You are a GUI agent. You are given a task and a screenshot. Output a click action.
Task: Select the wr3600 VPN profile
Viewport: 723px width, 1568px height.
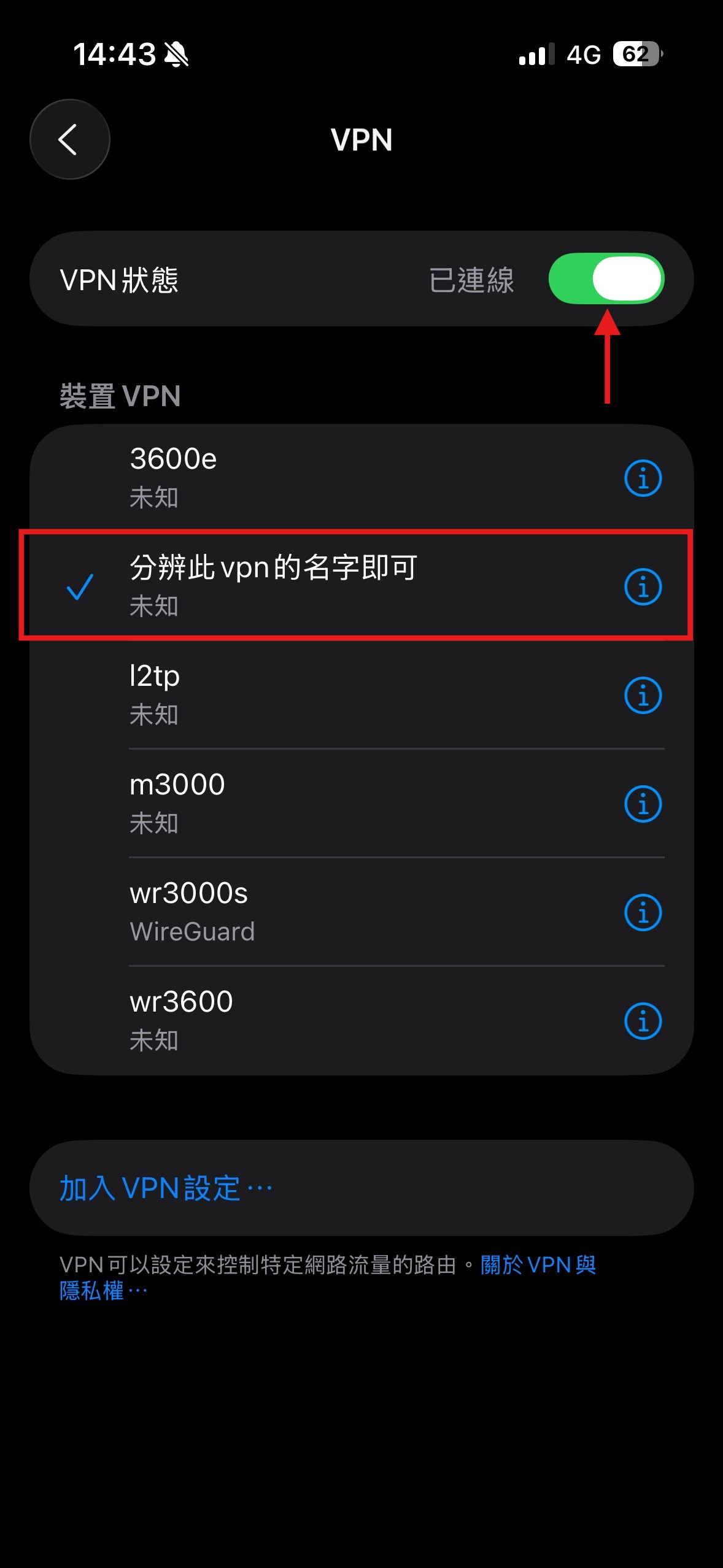click(x=307, y=1020)
